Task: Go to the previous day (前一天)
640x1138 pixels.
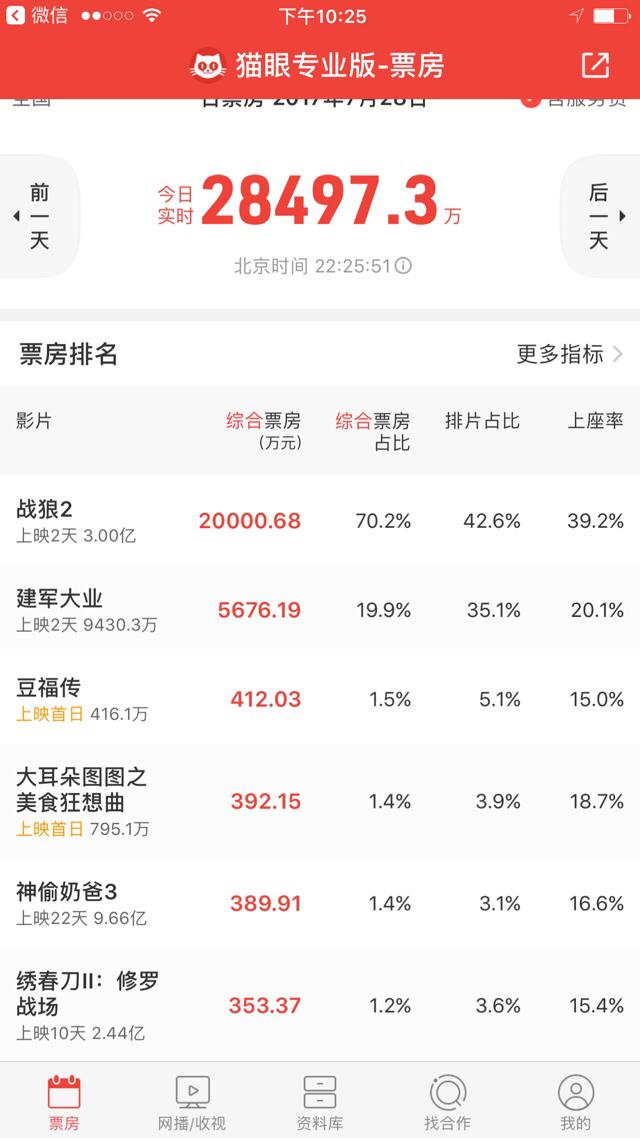Action: (x=38, y=216)
